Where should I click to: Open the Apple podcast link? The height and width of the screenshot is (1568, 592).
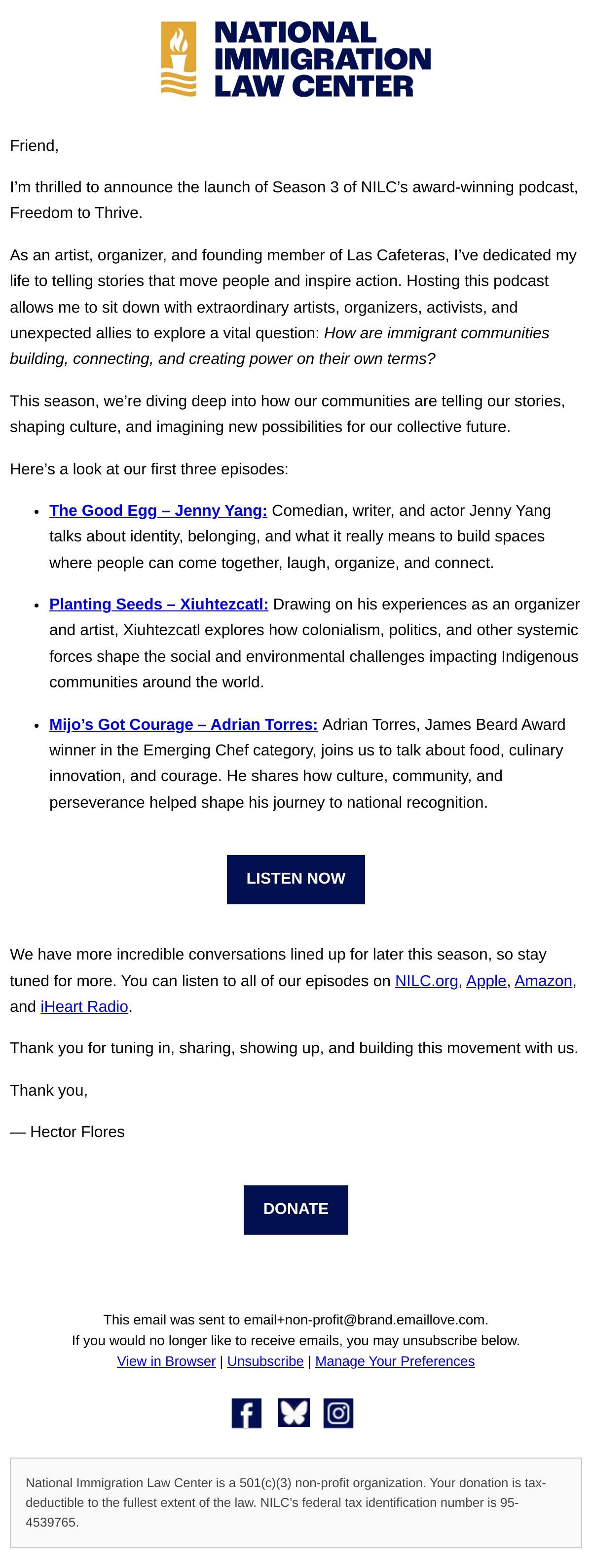486,981
